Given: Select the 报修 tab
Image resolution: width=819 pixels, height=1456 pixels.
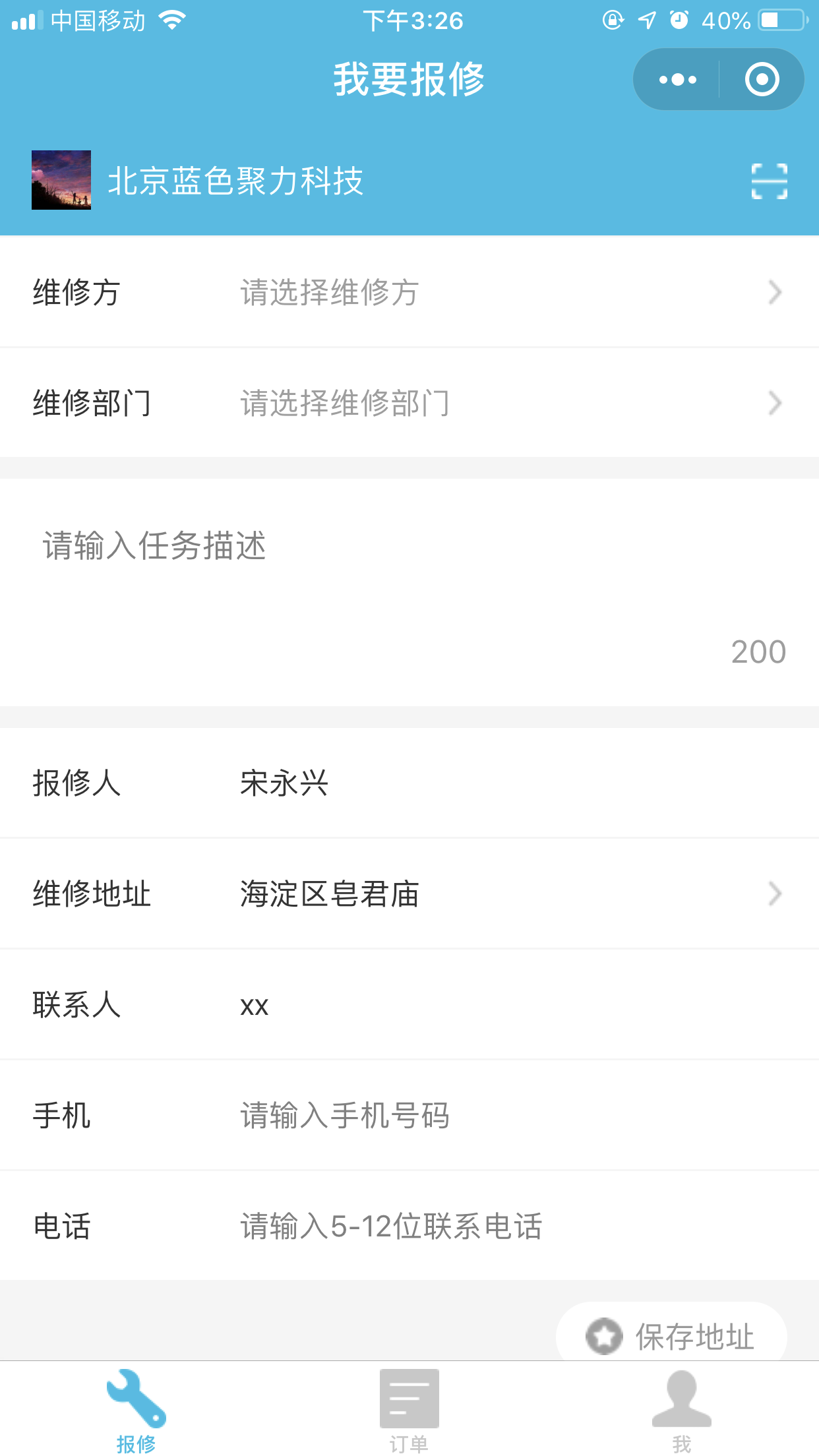Looking at the screenshot, I should 136,1410.
